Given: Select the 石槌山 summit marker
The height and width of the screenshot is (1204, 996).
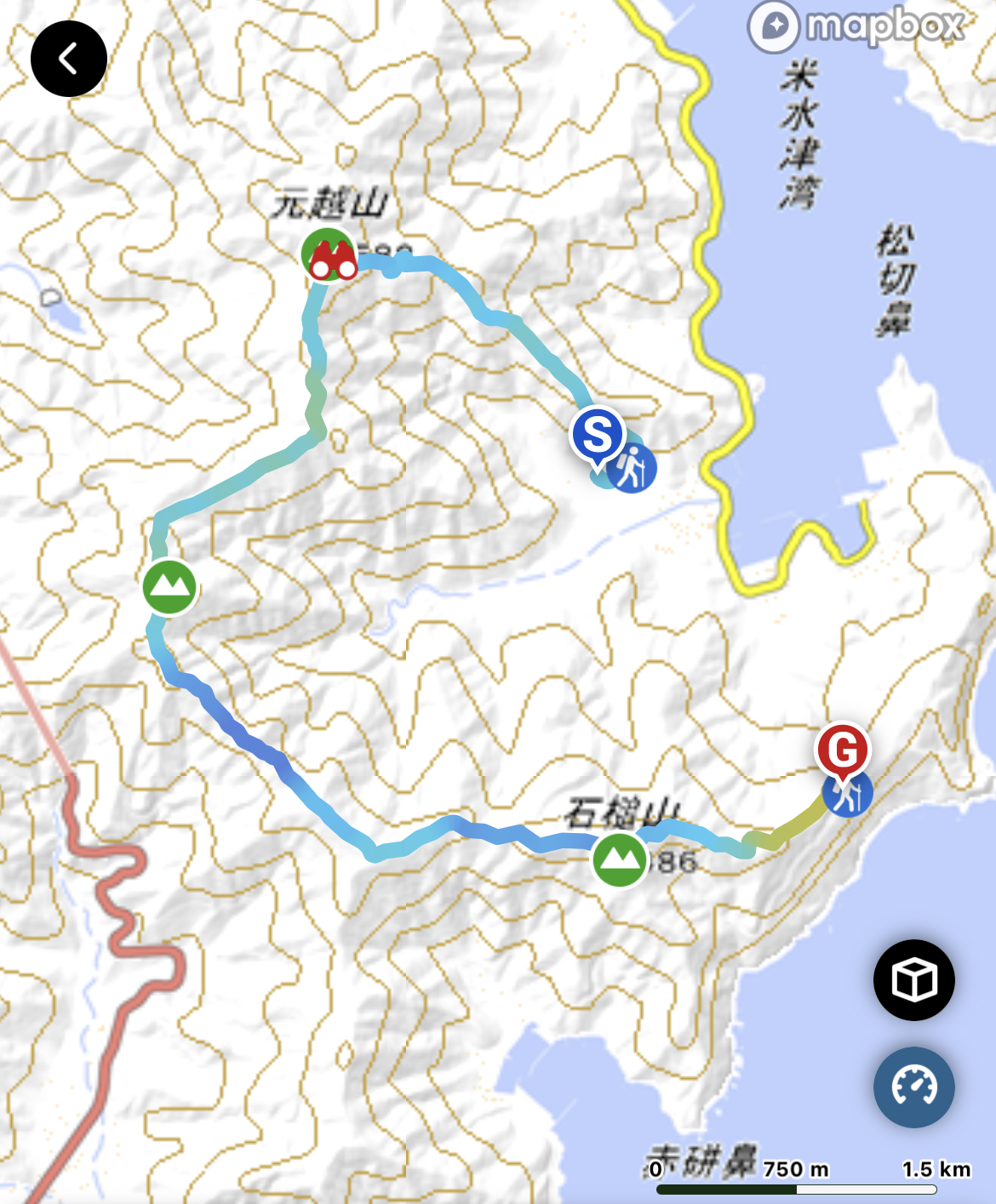Looking at the screenshot, I should click(619, 860).
